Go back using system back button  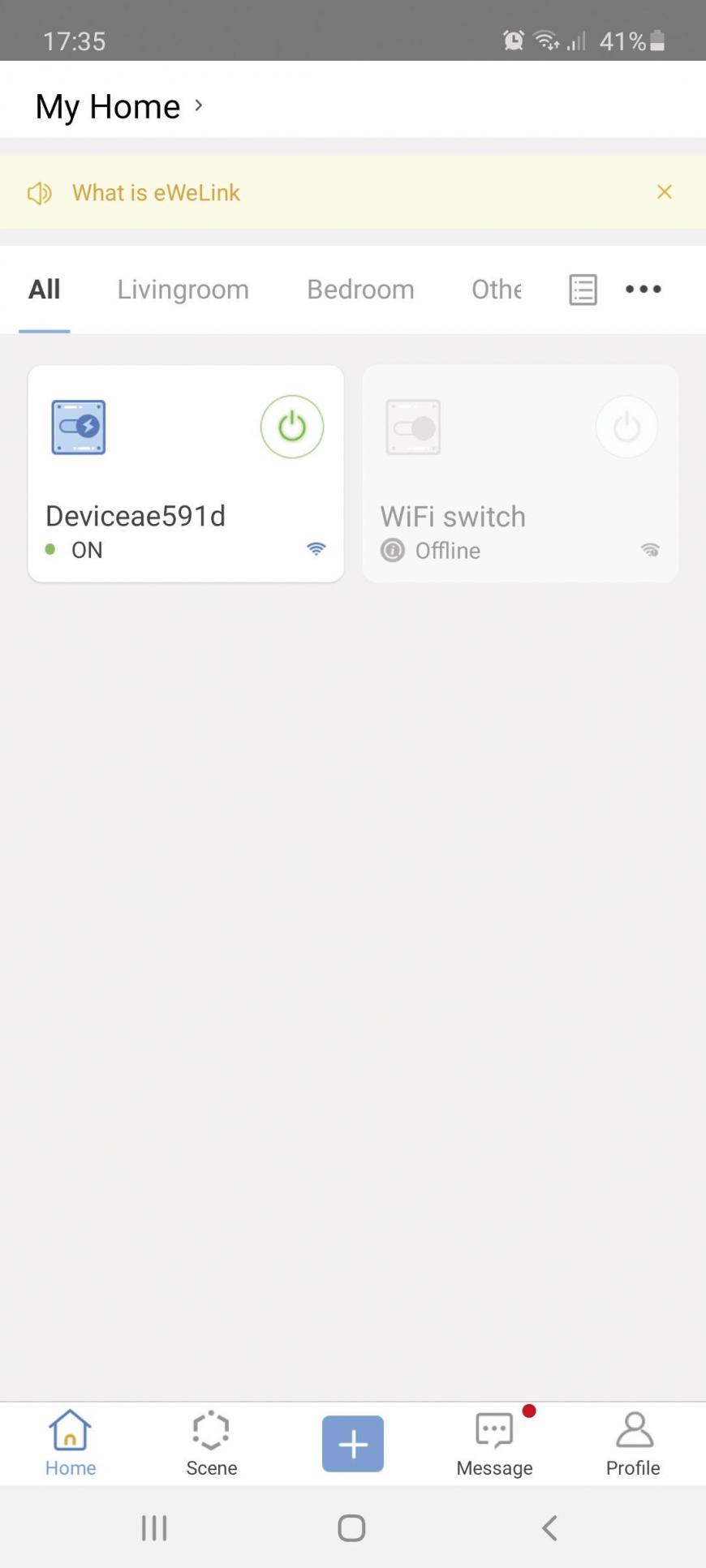(x=549, y=1528)
